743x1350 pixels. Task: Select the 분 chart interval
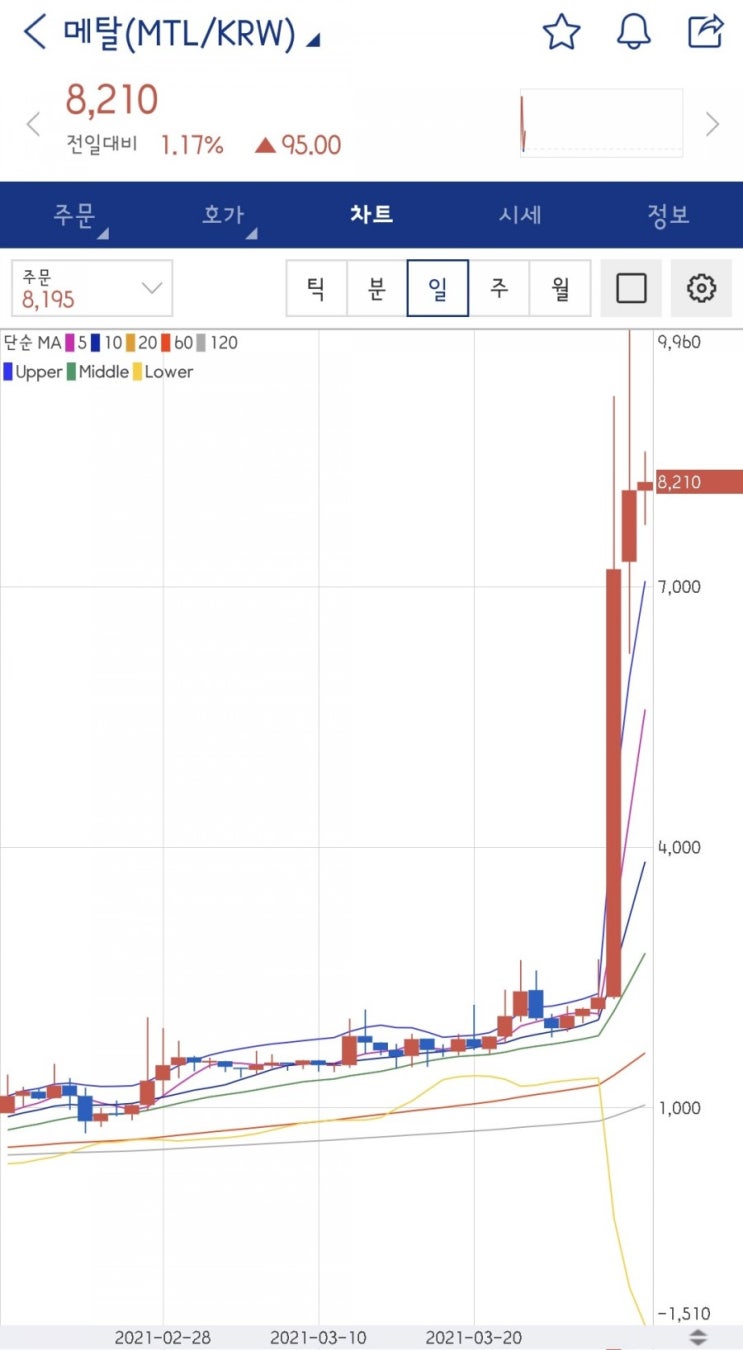pyautogui.click(x=377, y=289)
